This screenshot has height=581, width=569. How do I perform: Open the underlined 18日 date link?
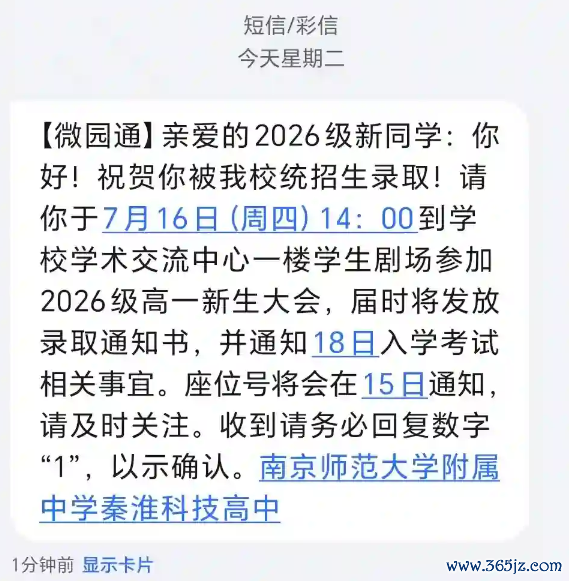345,343
